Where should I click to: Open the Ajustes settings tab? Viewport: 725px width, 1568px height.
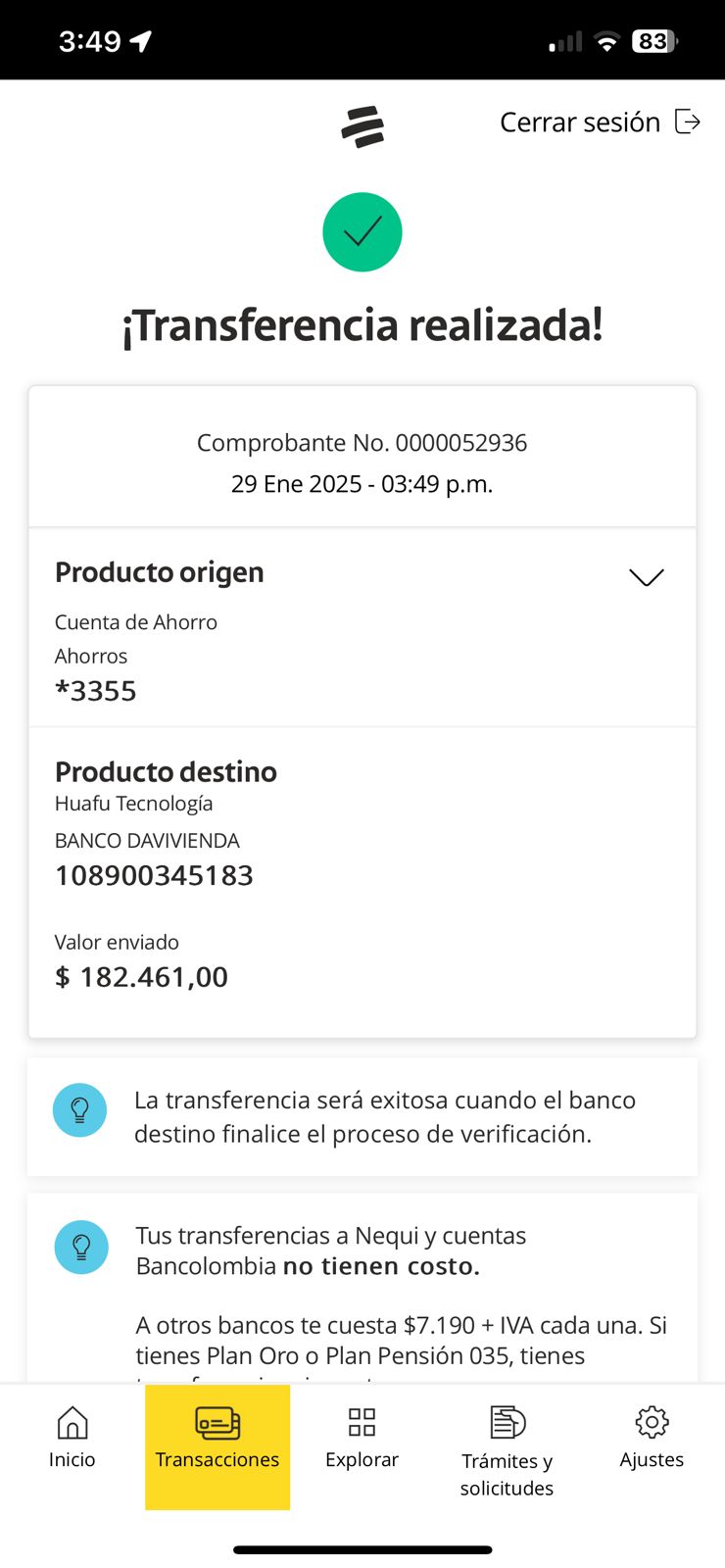pos(652,1438)
